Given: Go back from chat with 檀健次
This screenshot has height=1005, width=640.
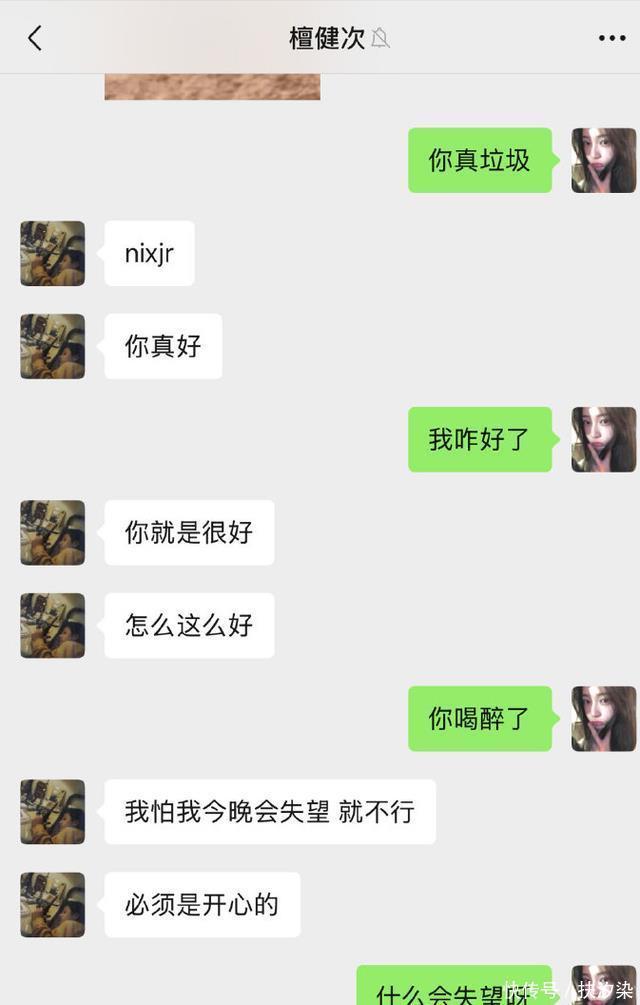Looking at the screenshot, I should 35,38.
